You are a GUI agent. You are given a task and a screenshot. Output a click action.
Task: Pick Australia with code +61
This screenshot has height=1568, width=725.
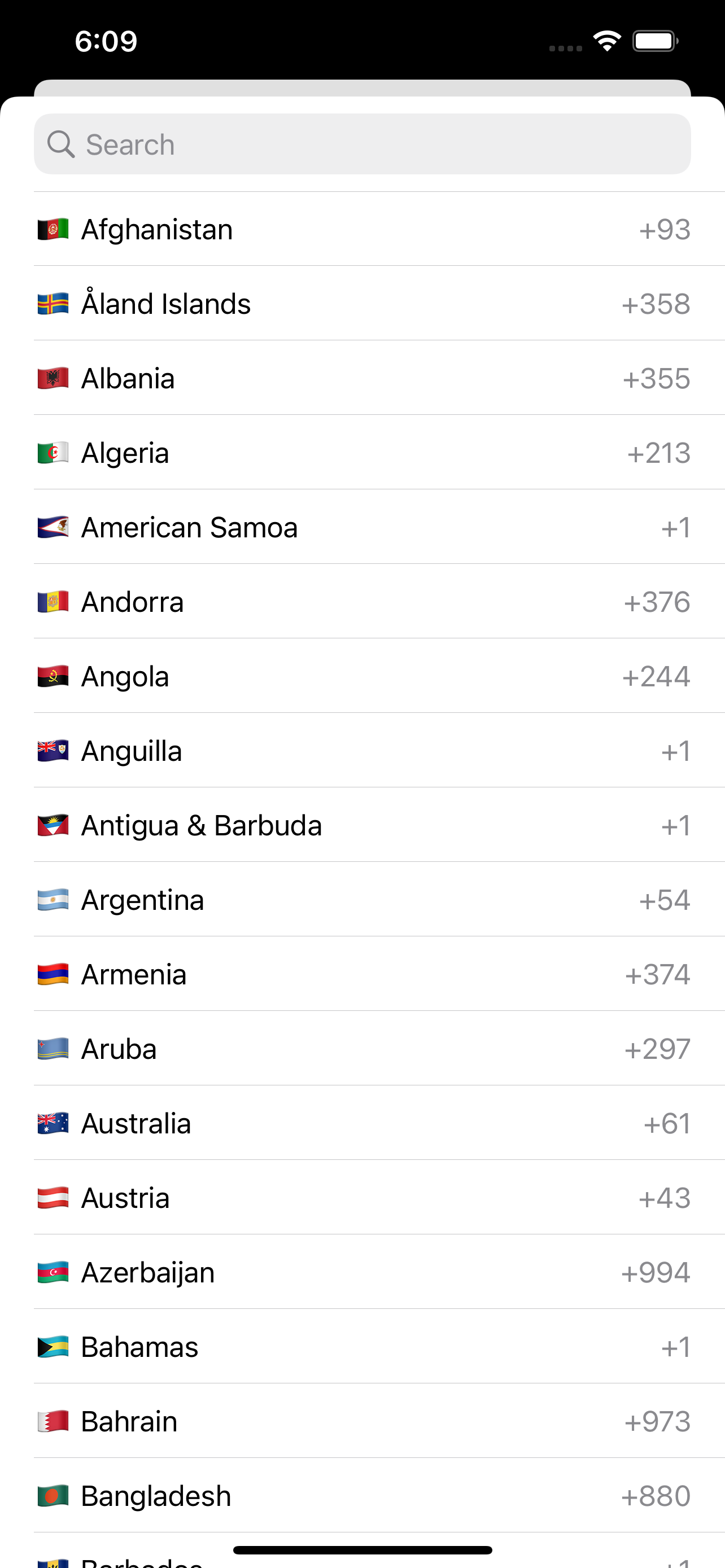362,1123
